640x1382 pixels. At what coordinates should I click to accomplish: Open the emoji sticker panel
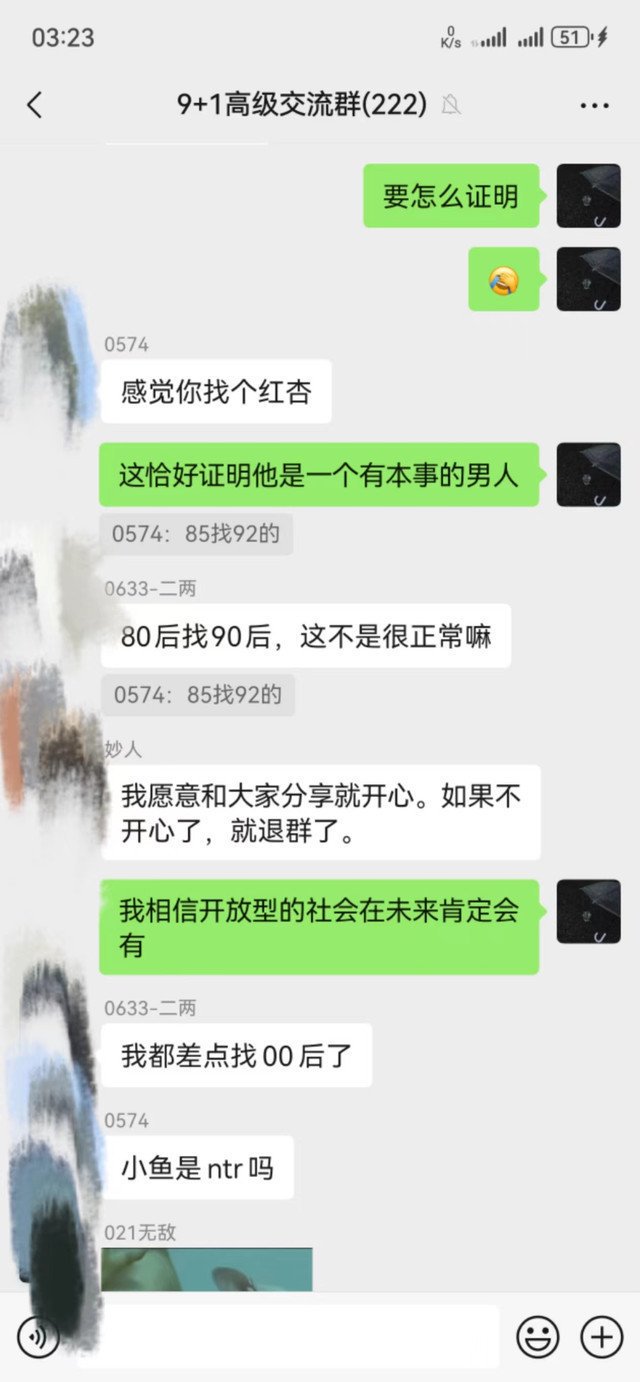[x=537, y=1337]
